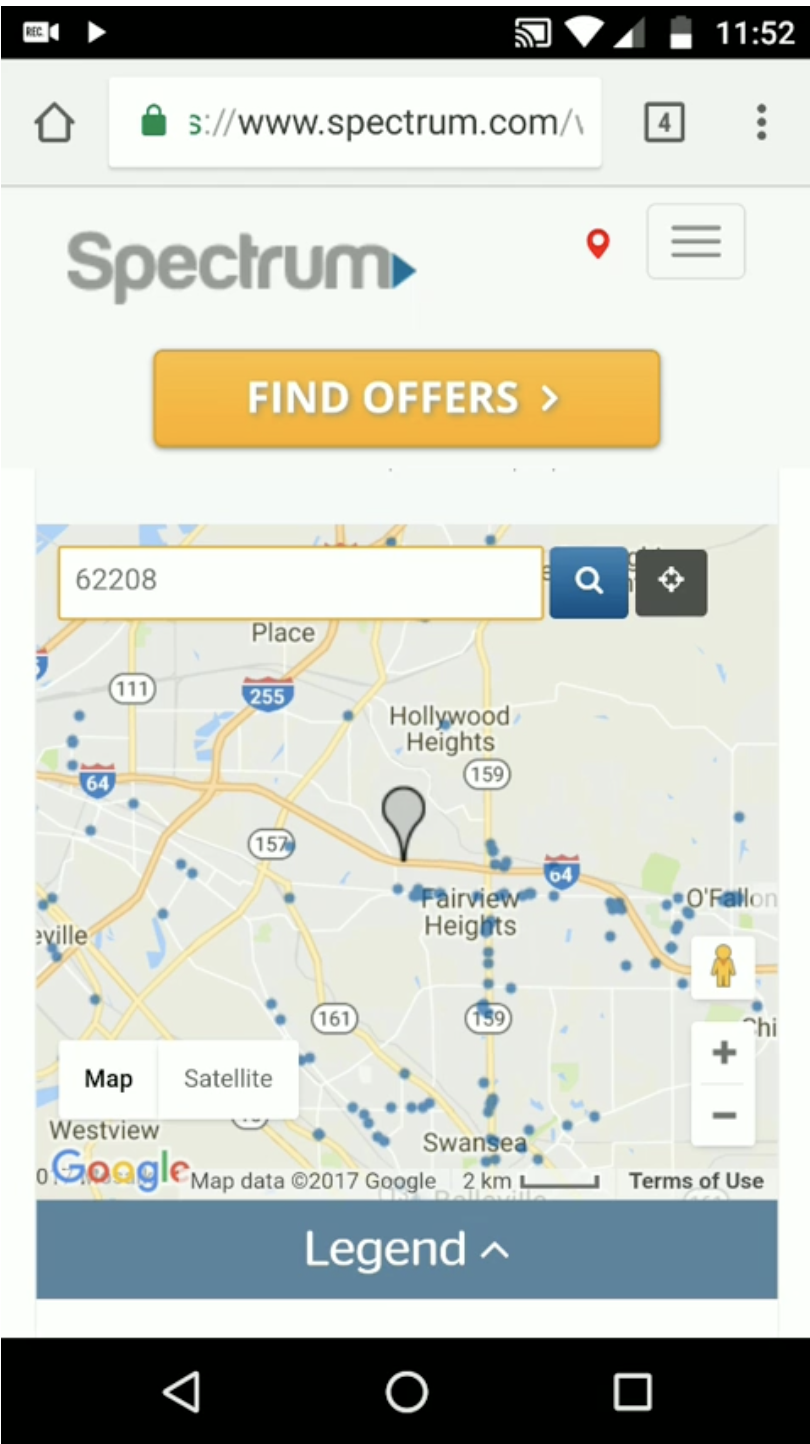Tap the Street View pegman
The width and height of the screenshot is (810, 1444).
click(723, 967)
